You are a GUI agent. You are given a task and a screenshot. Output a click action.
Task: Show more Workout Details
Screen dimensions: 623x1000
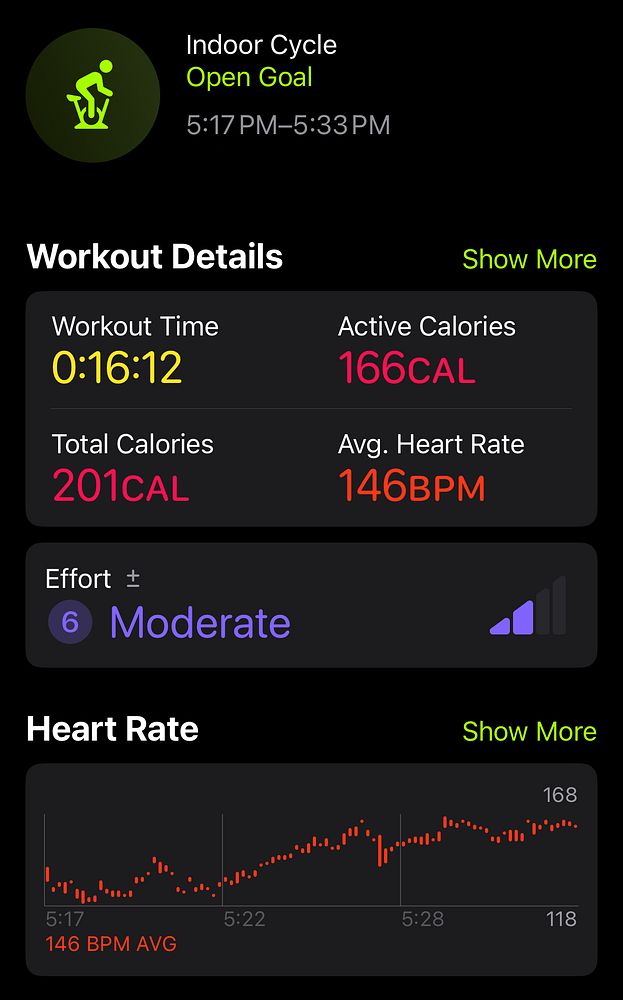(x=529, y=259)
